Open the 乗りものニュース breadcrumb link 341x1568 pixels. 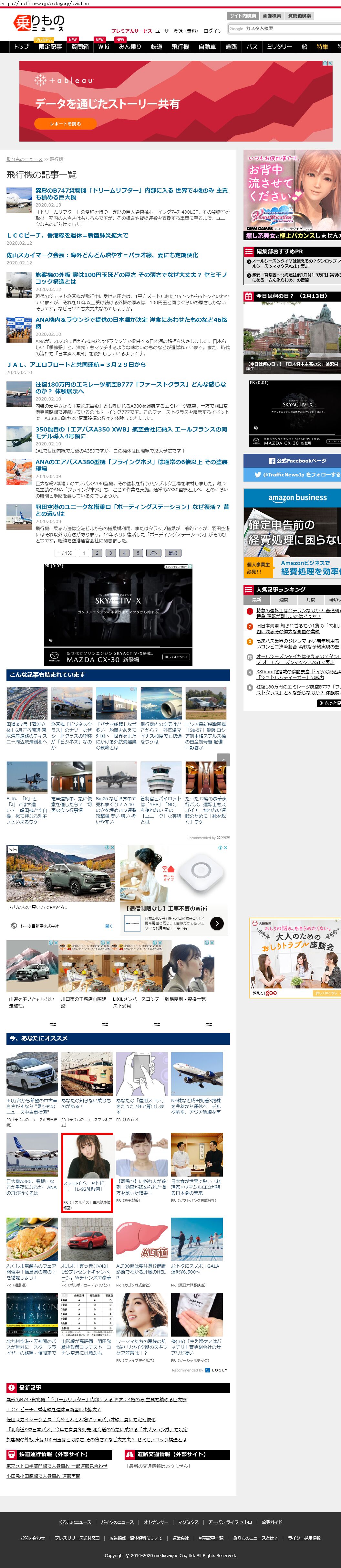tap(24, 159)
